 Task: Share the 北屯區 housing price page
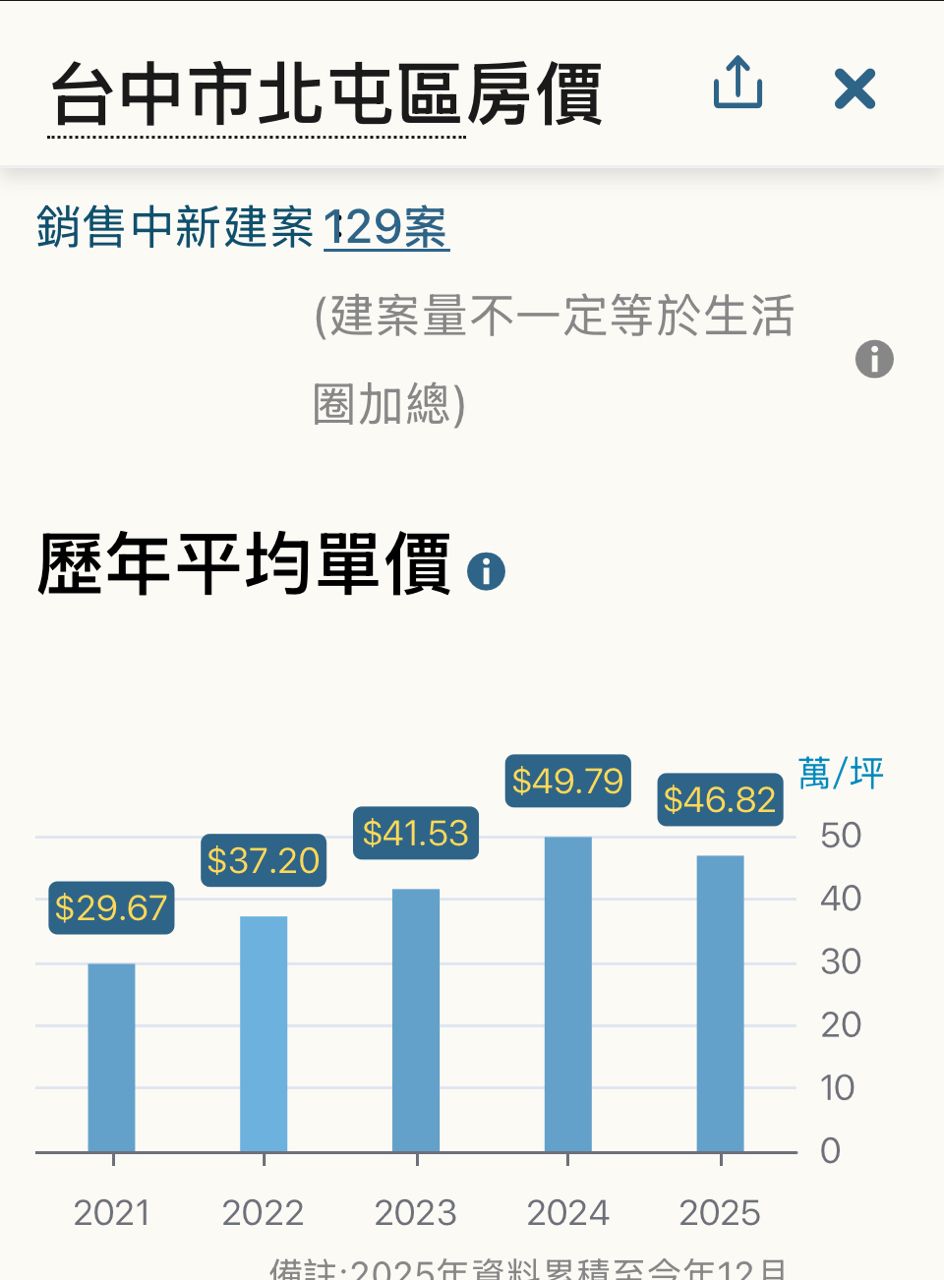pos(738,83)
